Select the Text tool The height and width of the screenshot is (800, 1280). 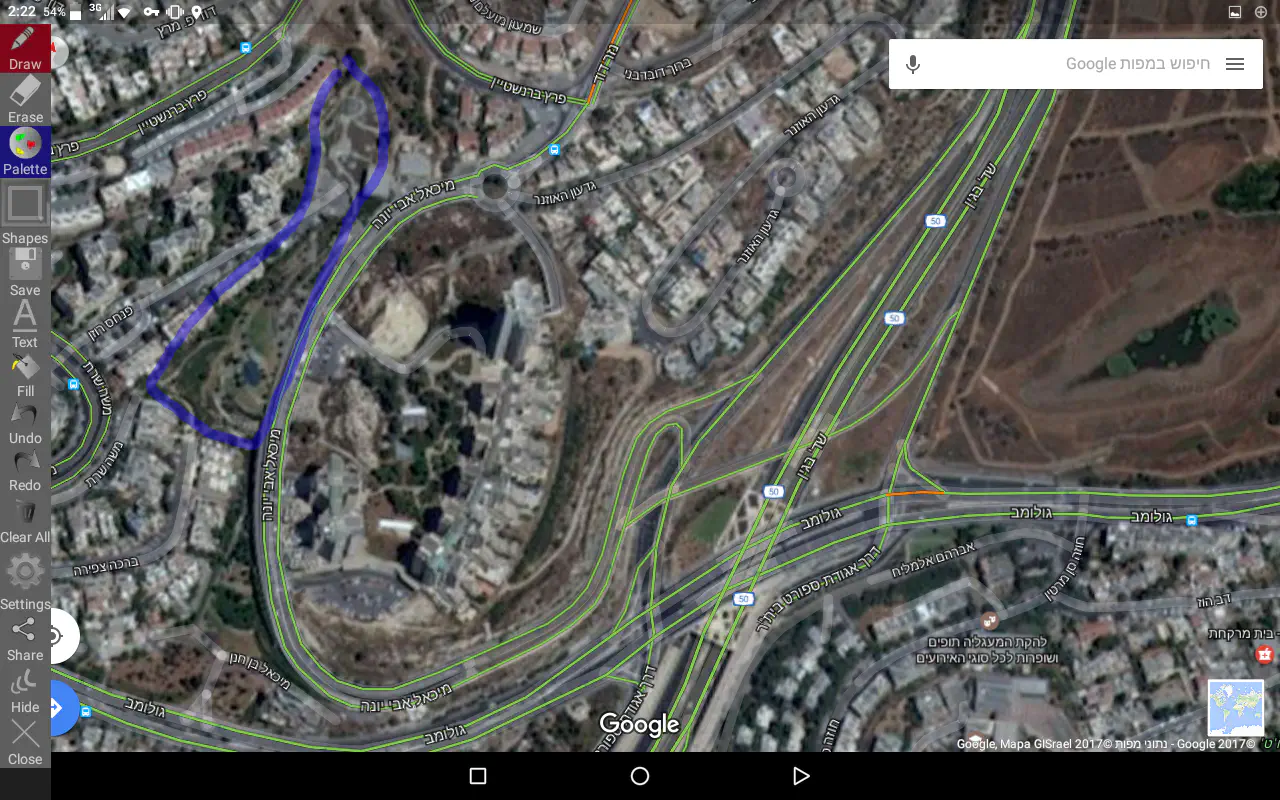pyautogui.click(x=25, y=324)
